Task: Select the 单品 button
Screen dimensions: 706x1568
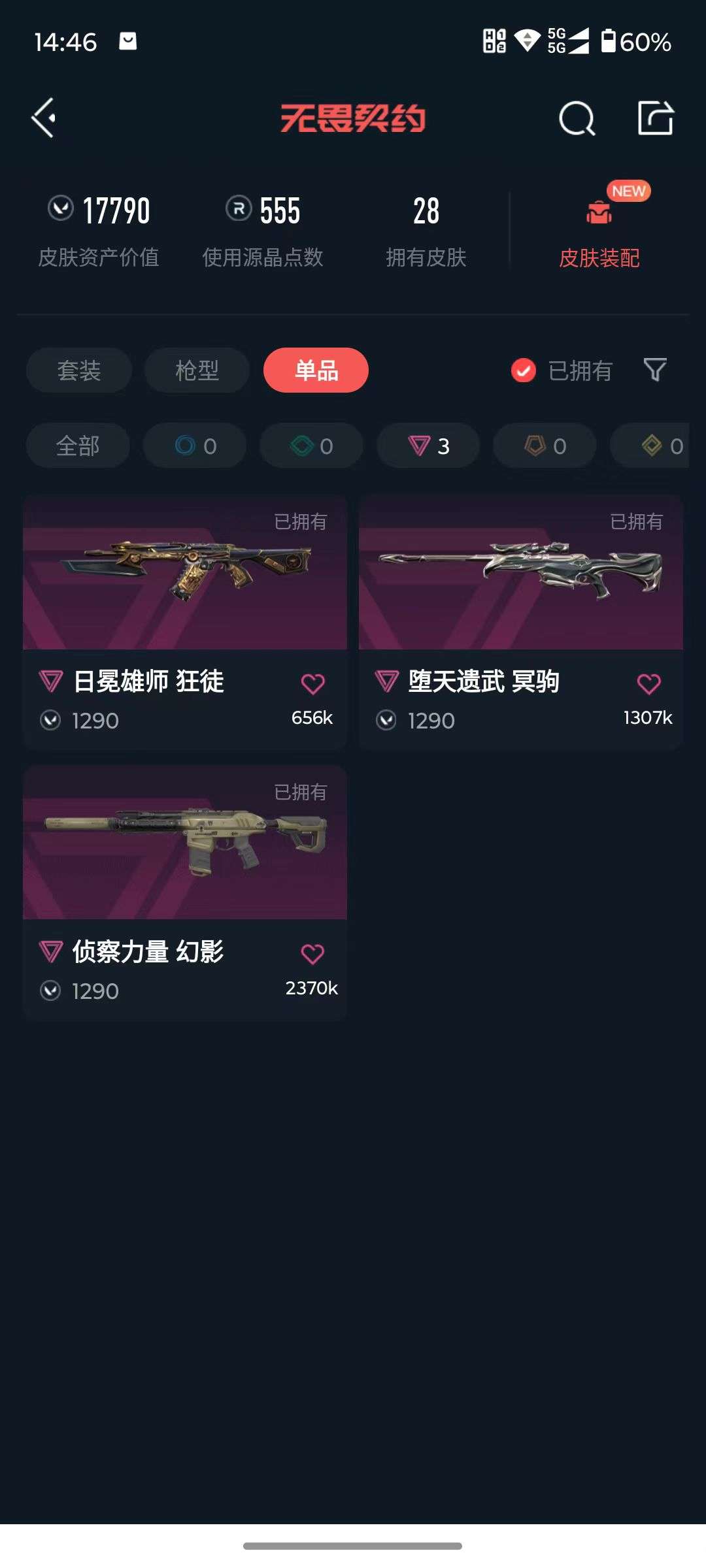Action: click(316, 370)
